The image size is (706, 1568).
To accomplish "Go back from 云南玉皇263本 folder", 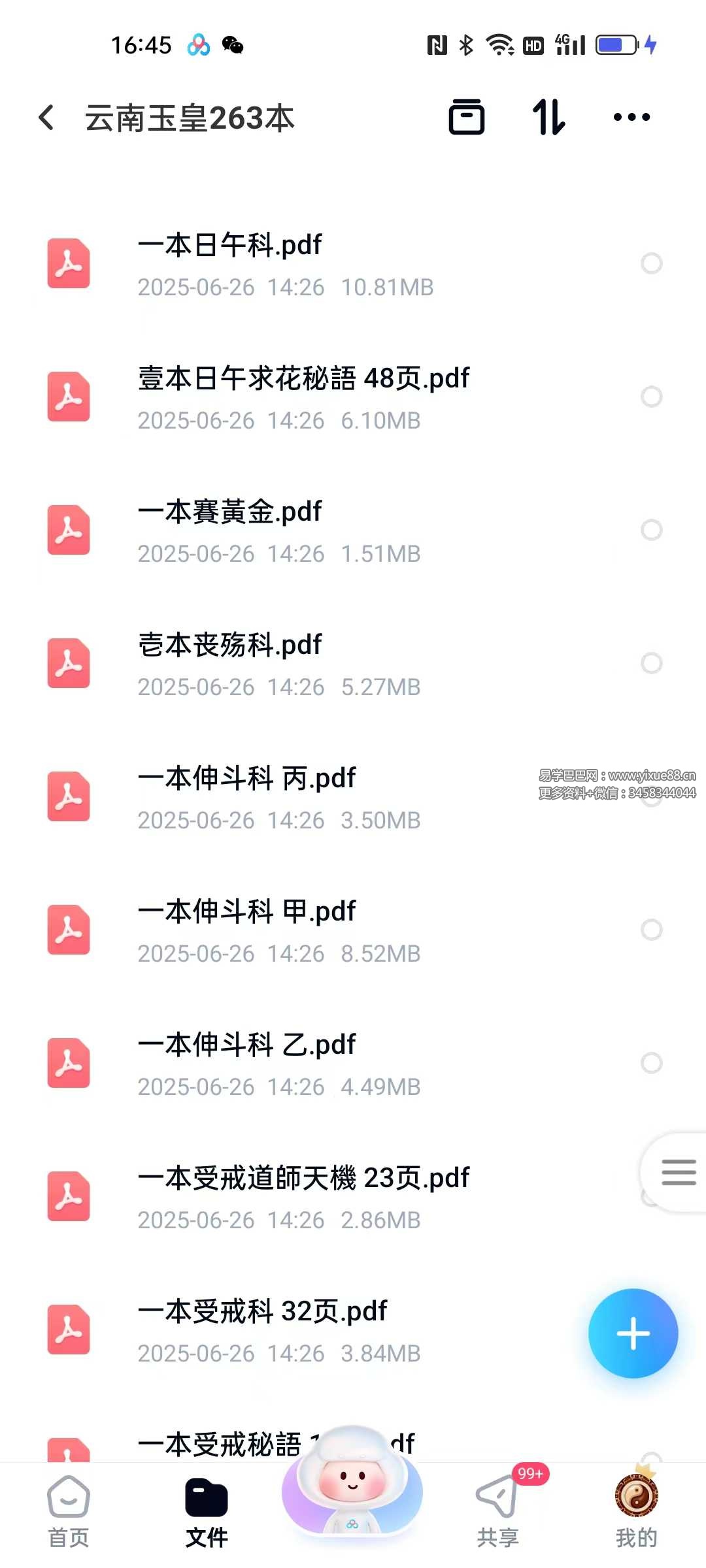I will [x=46, y=118].
